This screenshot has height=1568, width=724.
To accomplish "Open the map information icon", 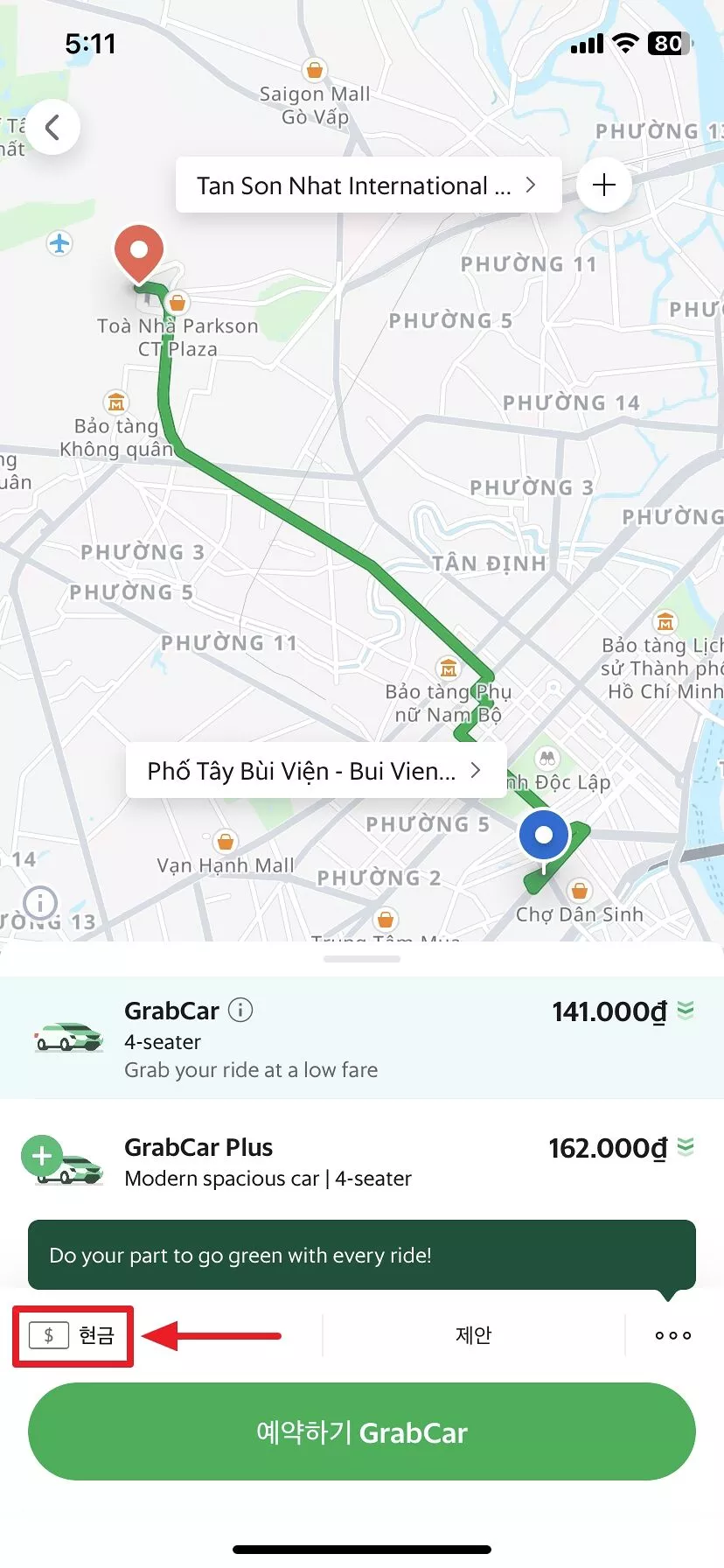I will [x=40, y=903].
